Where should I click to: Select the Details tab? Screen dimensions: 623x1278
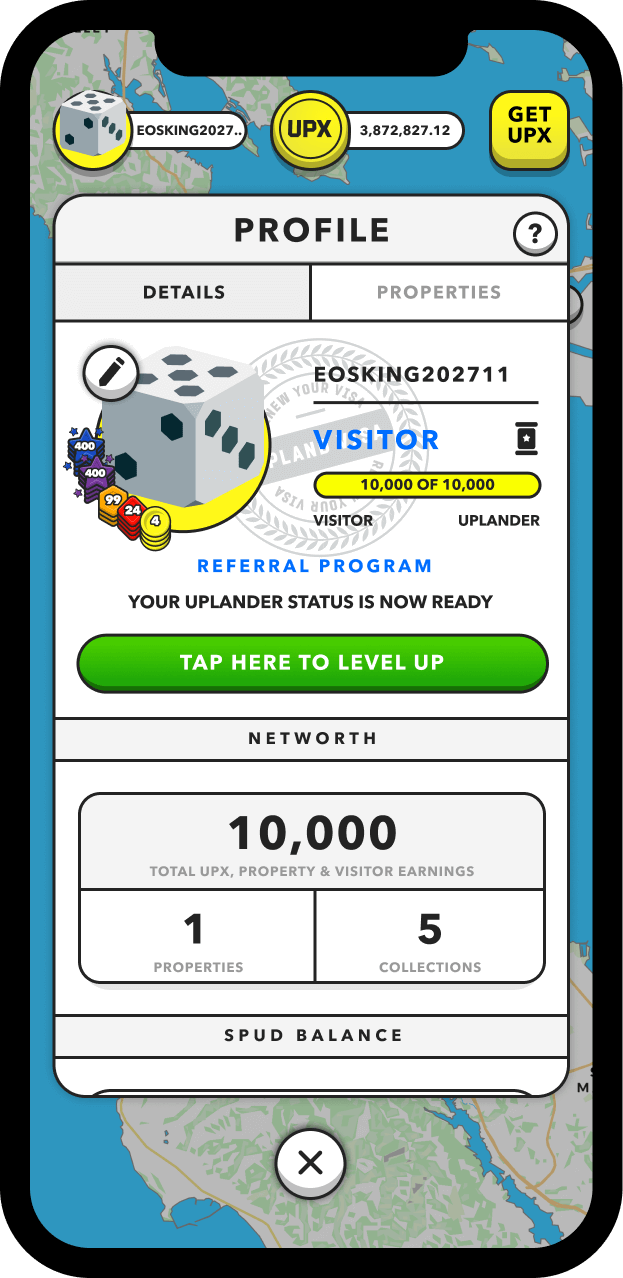click(184, 293)
